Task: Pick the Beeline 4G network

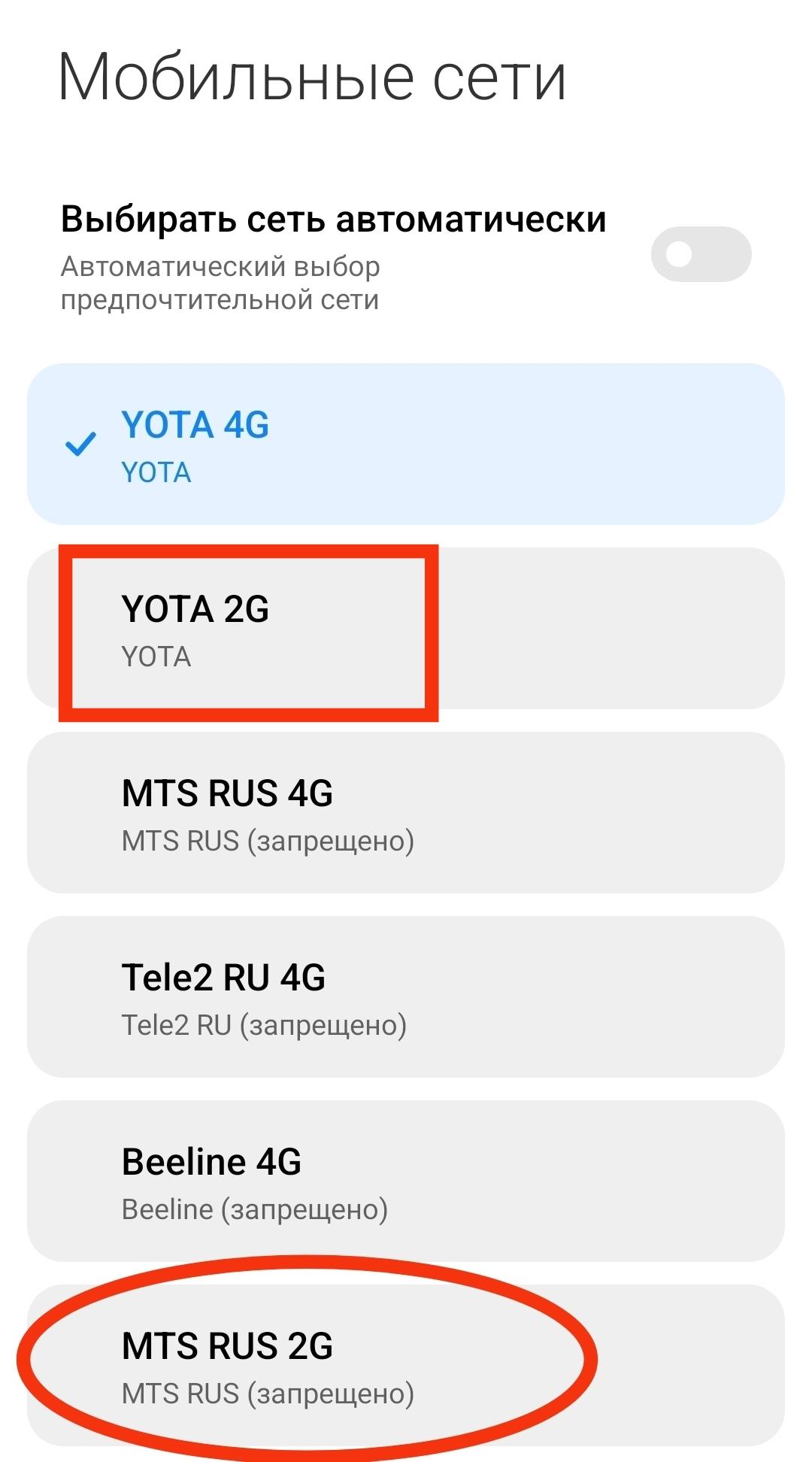Action: point(406,1181)
